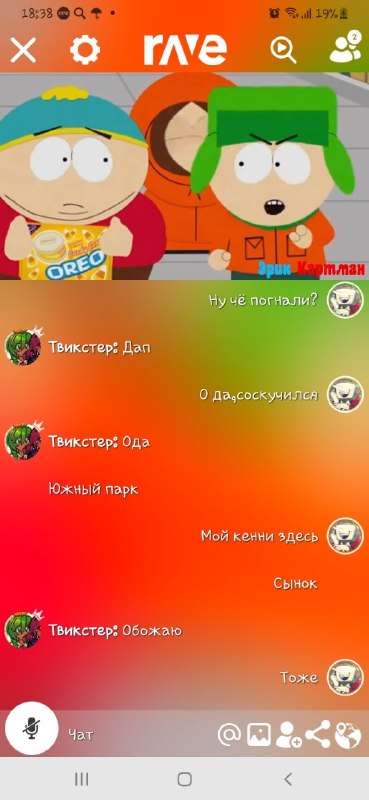Image resolution: width=369 pixels, height=800 pixels.
Task: Attach an image to chat
Action: [x=259, y=735]
